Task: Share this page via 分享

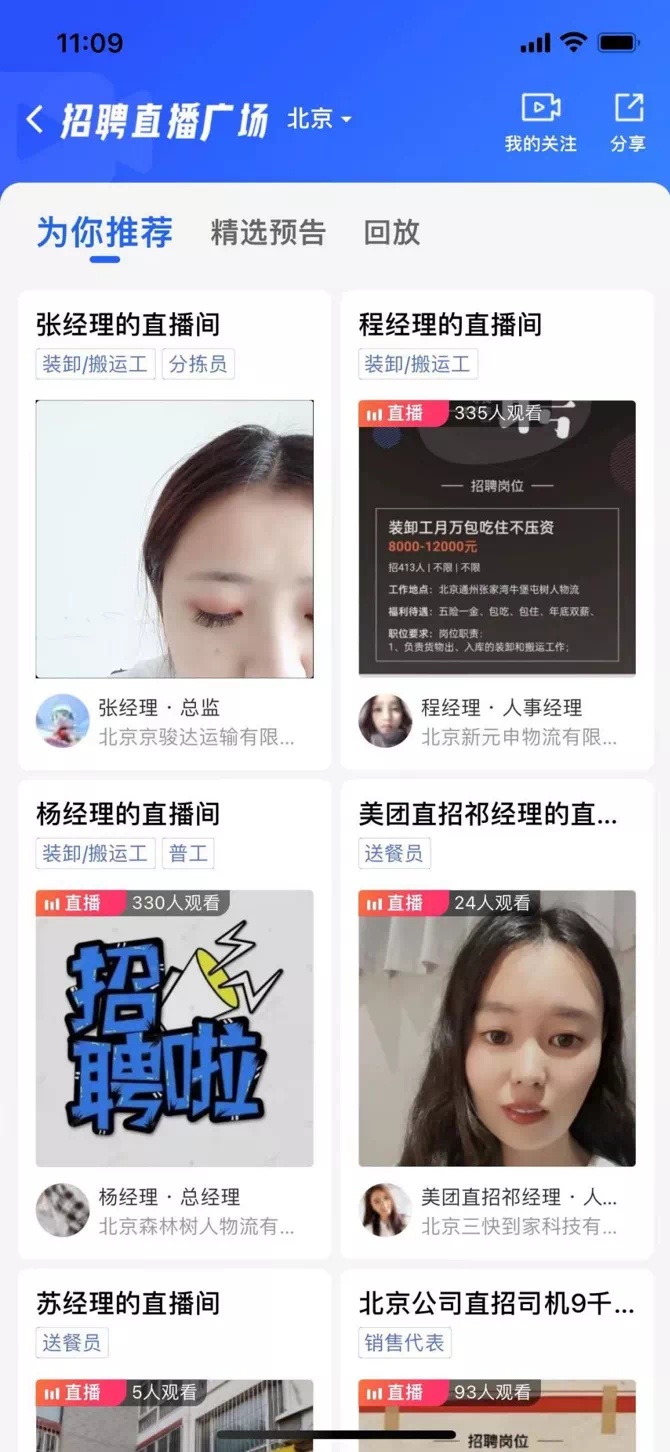Action: coord(628,123)
